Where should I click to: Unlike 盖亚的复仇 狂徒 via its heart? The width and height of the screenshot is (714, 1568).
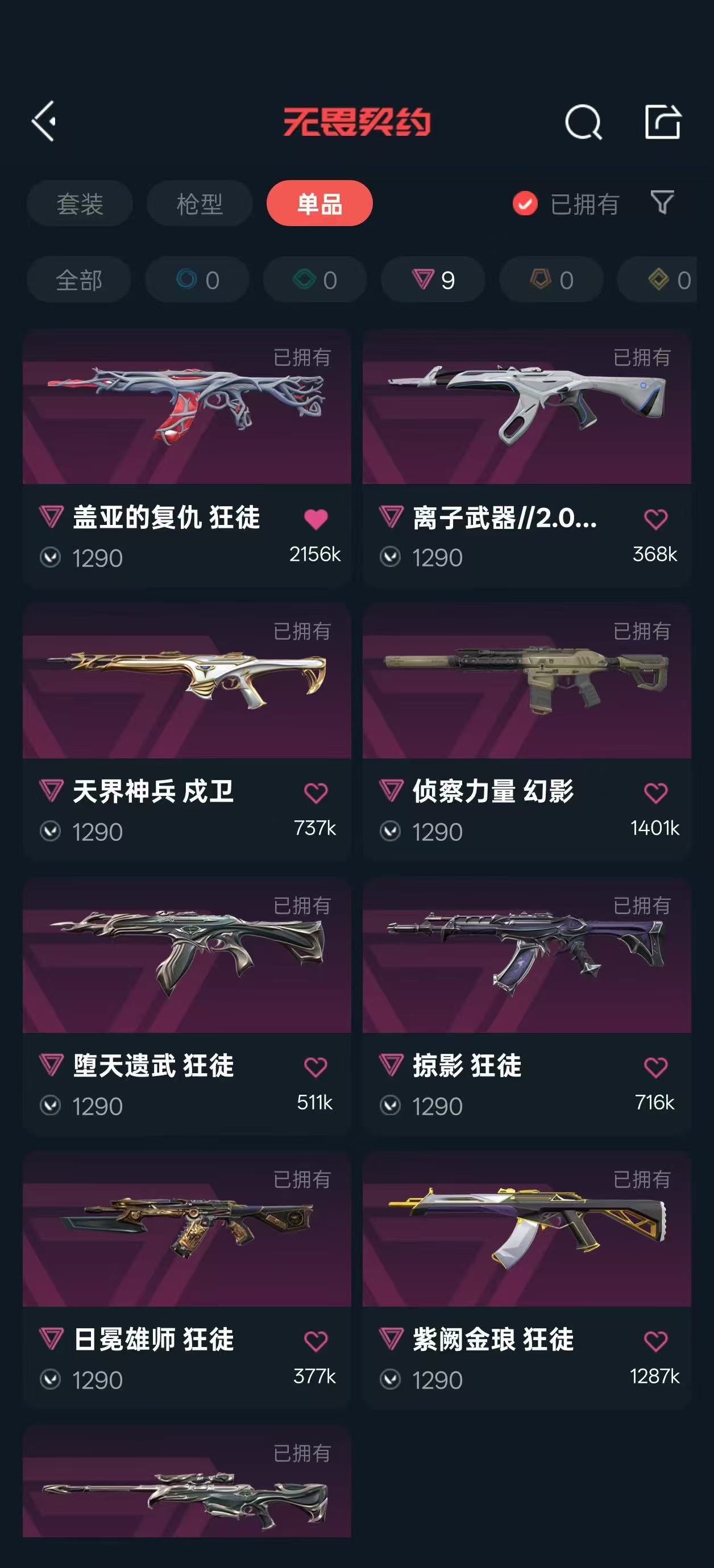[x=316, y=519]
